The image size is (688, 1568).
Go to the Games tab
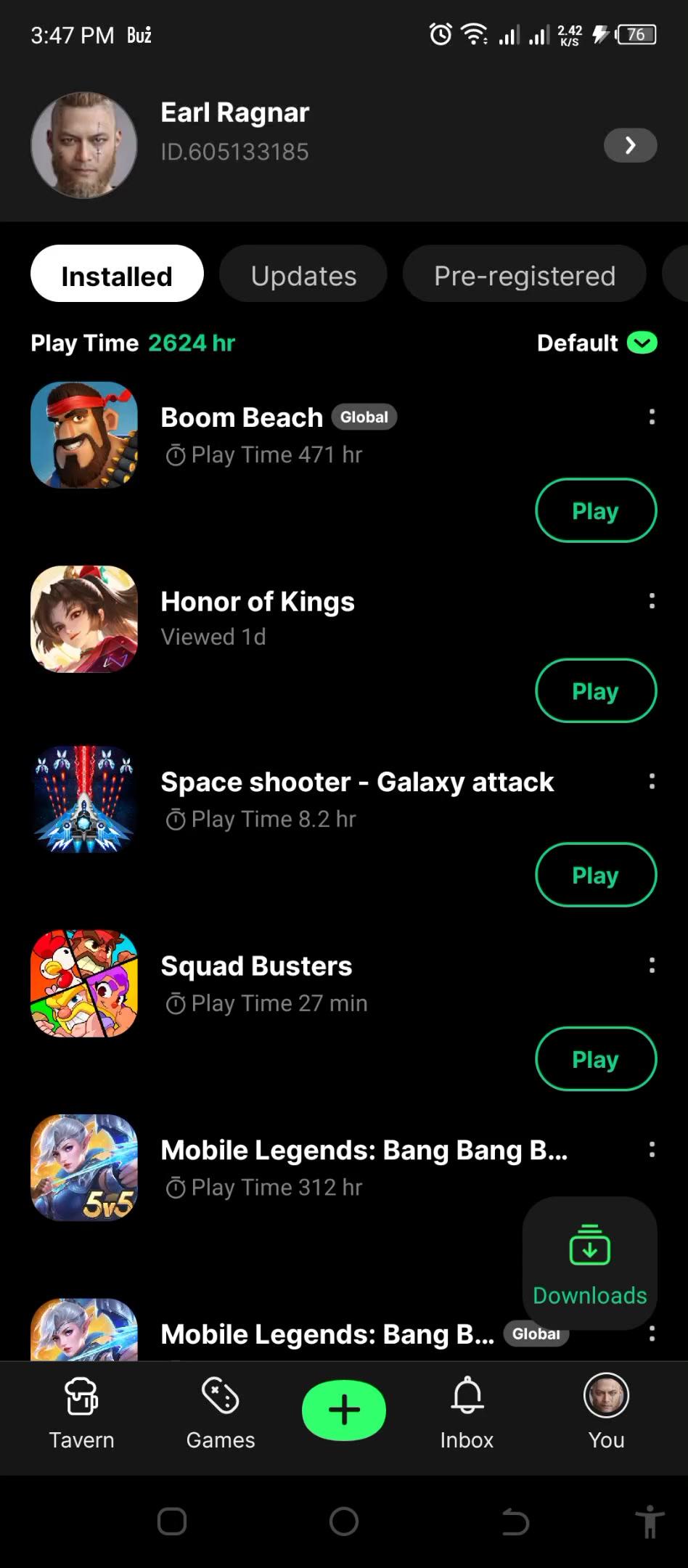221,1413
